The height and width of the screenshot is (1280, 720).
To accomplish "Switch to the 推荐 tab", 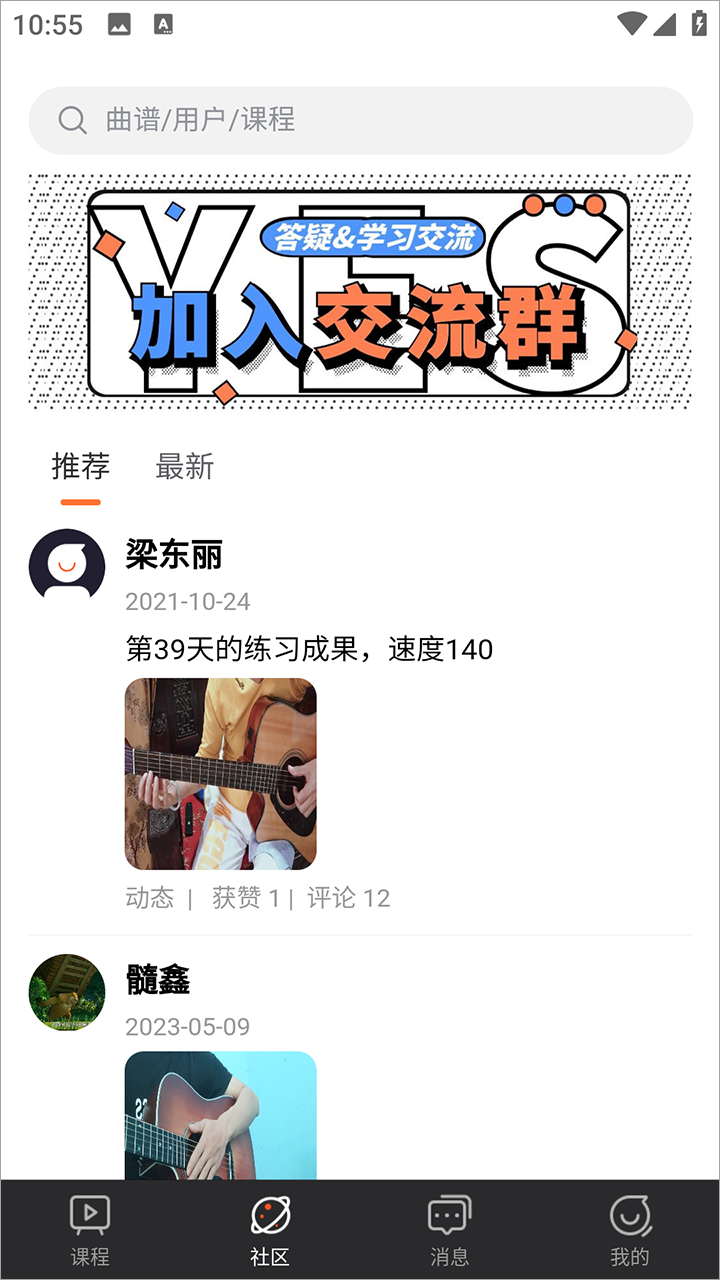I will coord(80,467).
